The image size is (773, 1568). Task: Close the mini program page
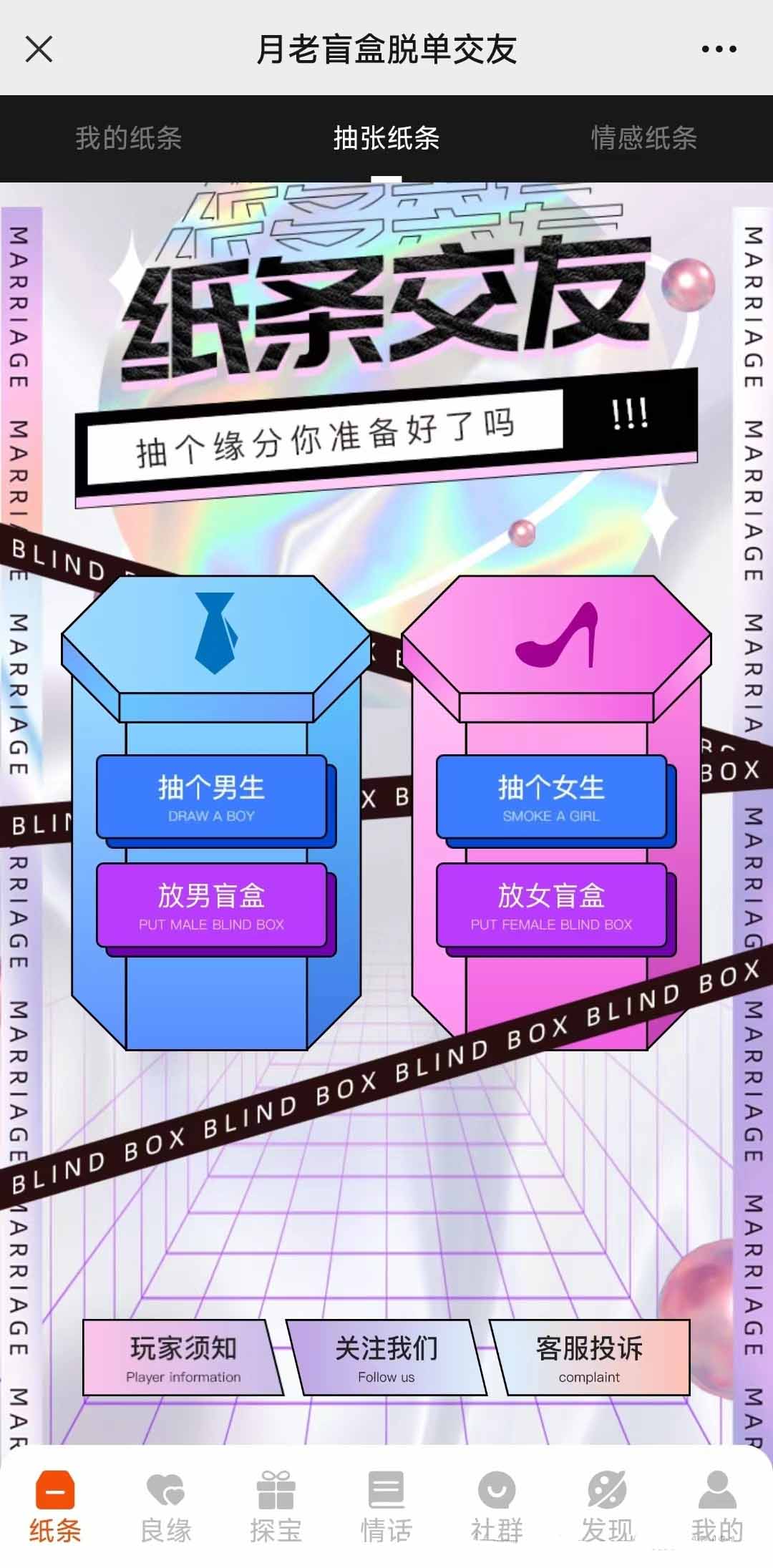tap(39, 49)
